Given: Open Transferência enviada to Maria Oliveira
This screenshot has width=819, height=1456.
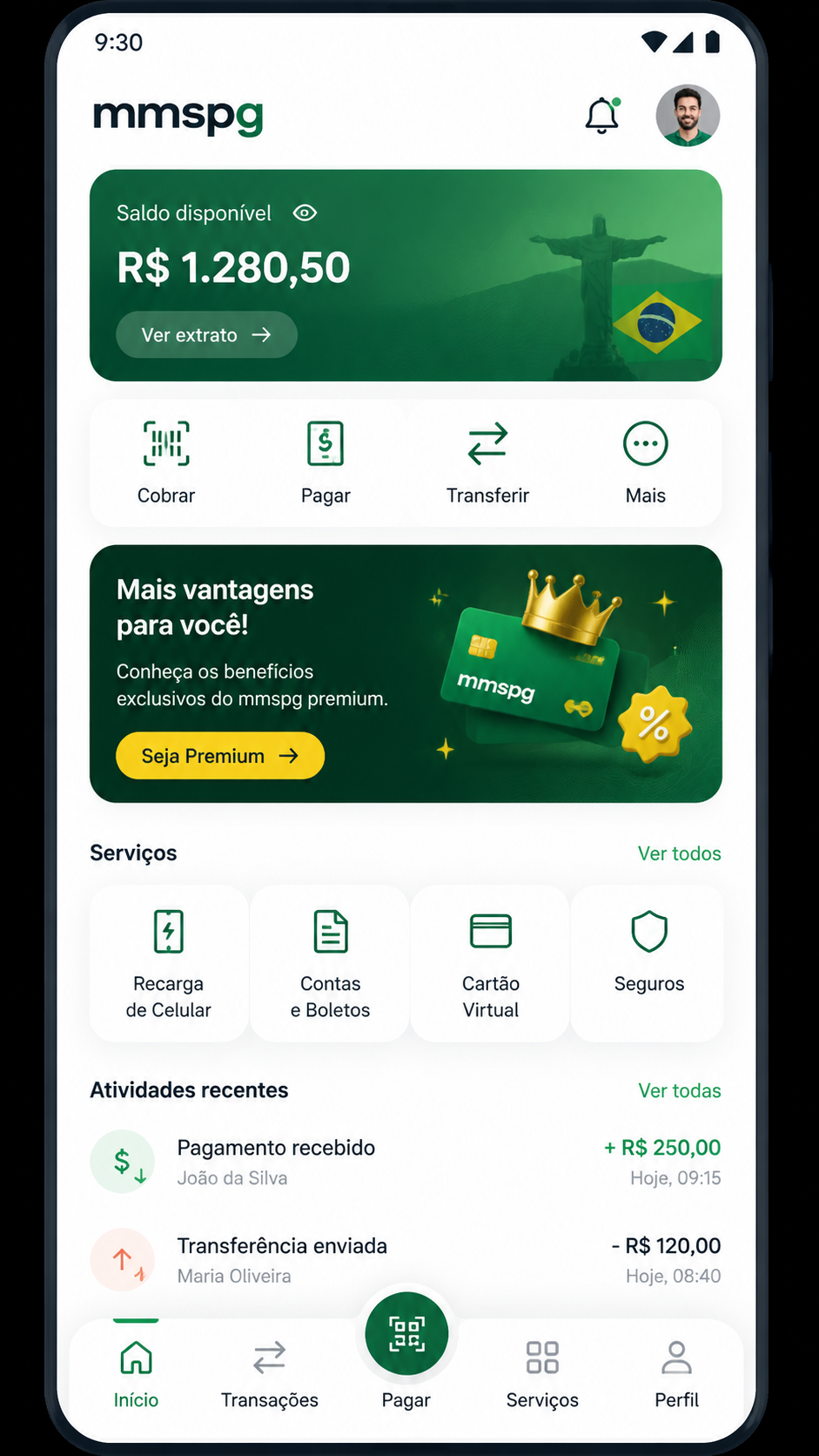Looking at the screenshot, I should [x=406, y=1260].
